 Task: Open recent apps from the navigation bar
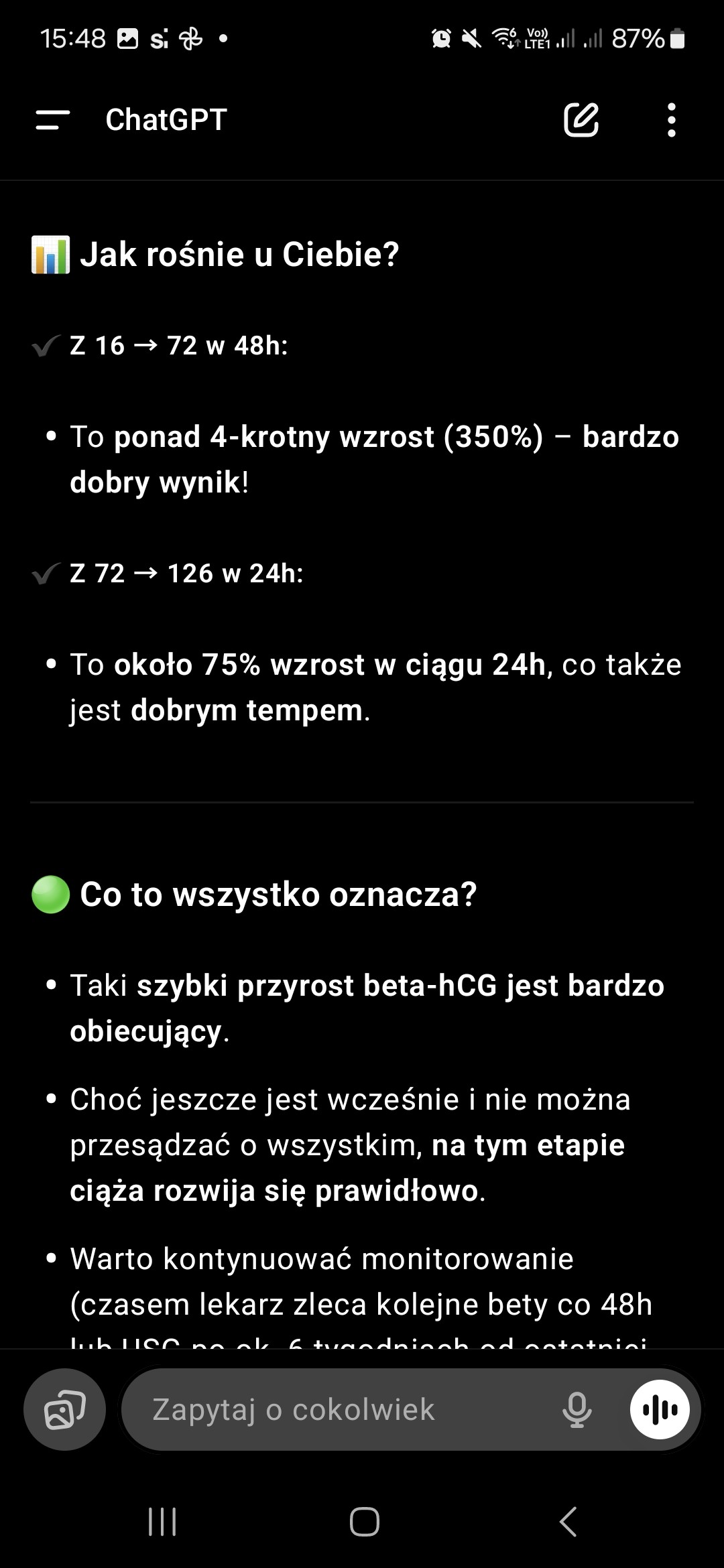point(162,1522)
